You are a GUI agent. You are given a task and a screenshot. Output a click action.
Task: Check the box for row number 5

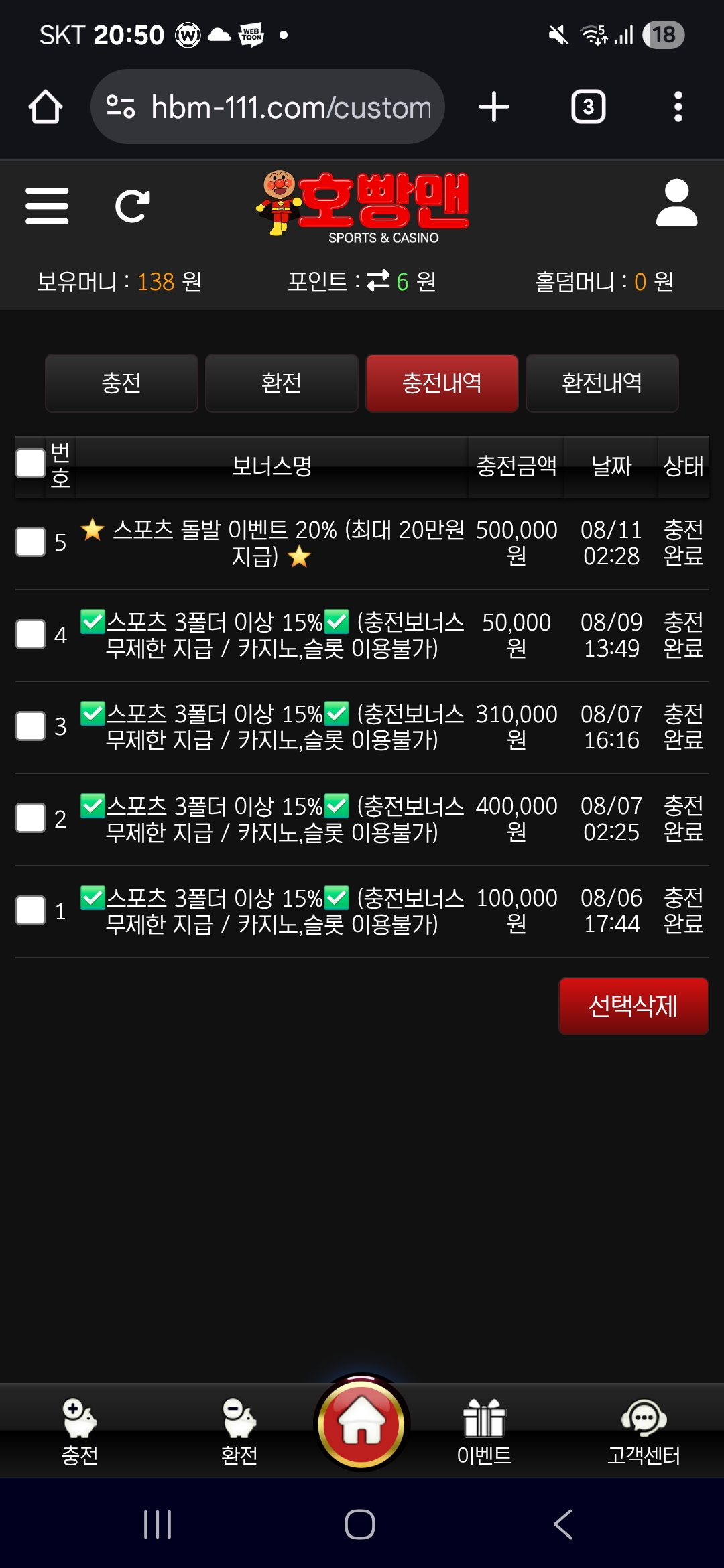coord(31,542)
